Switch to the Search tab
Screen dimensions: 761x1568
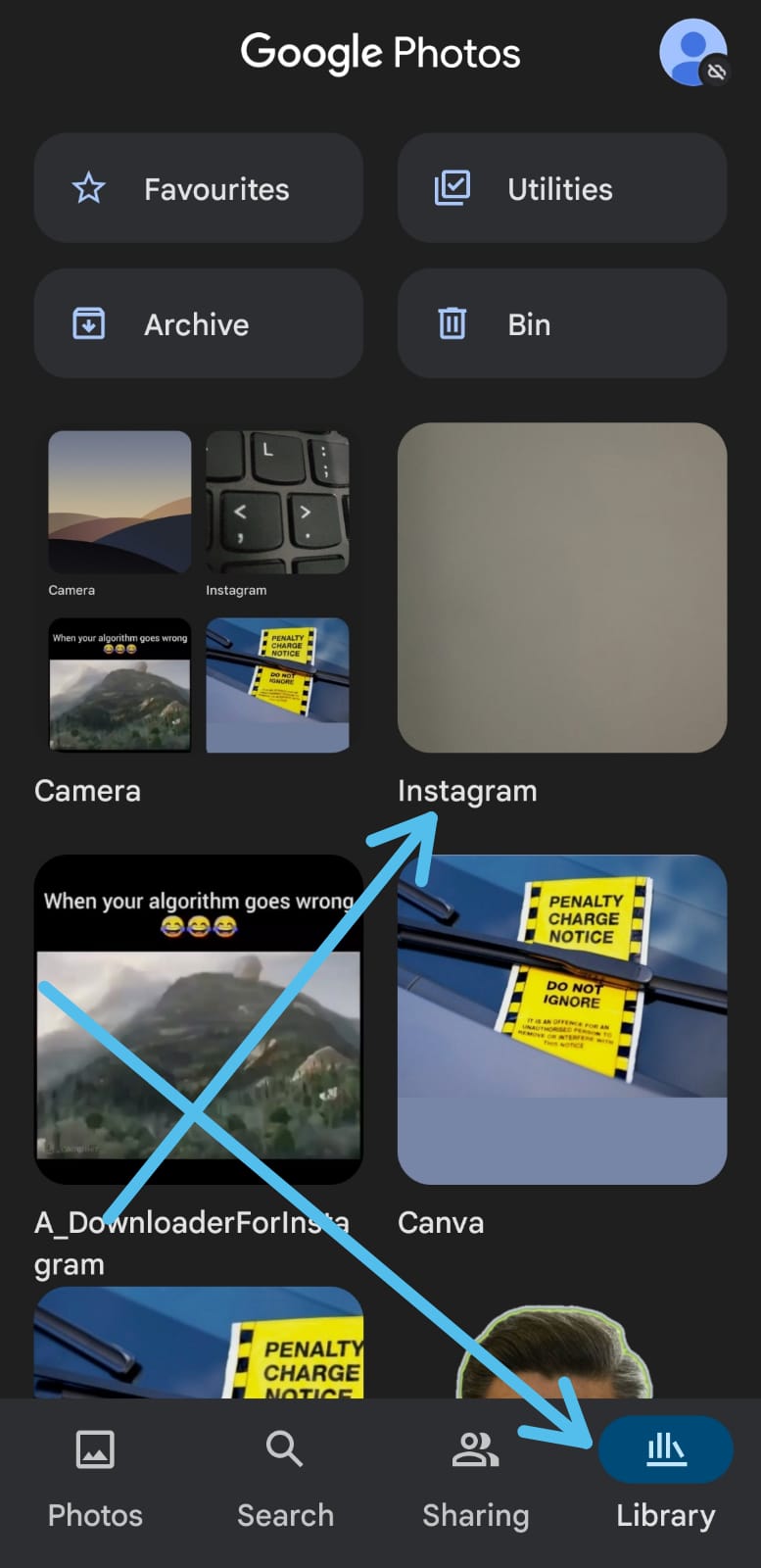285,1480
